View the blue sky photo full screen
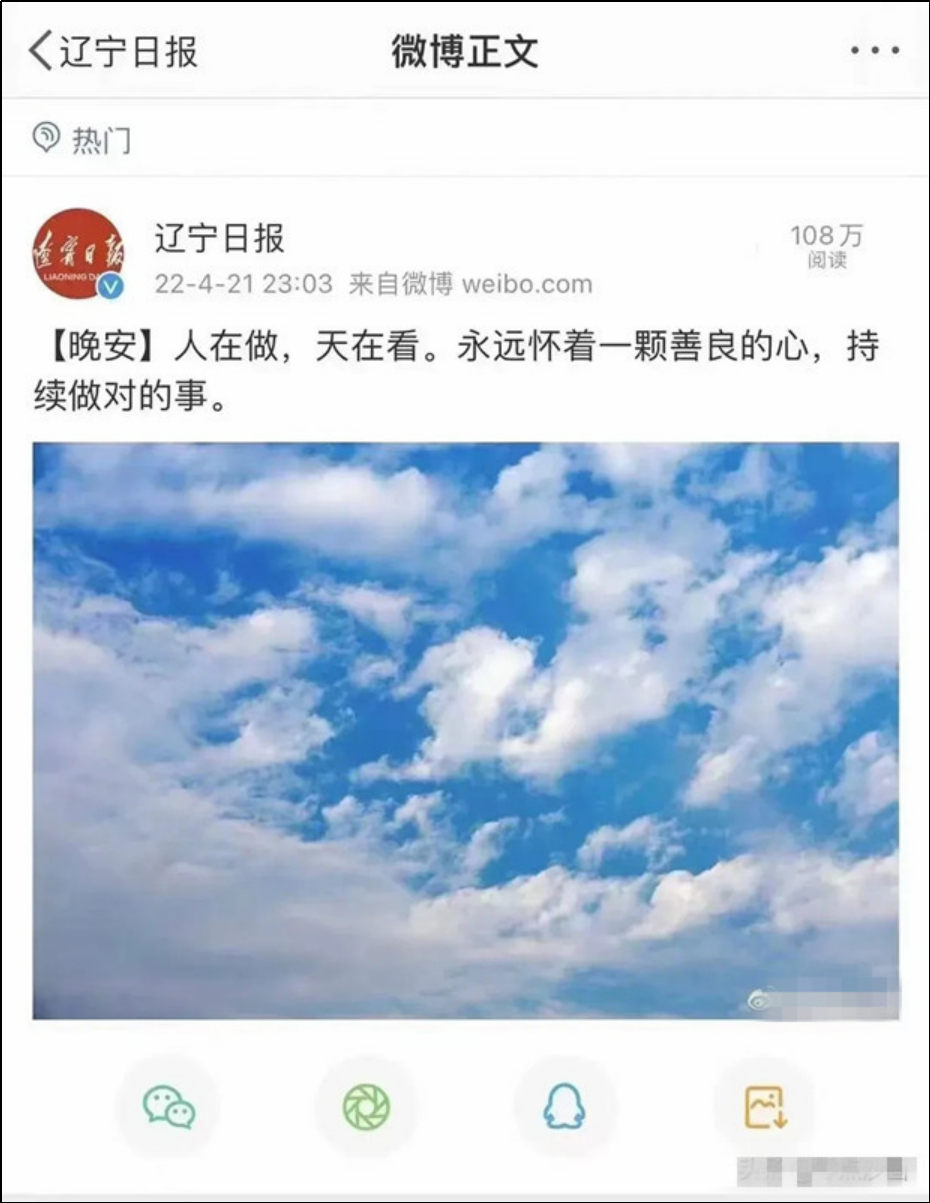The height and width of the screenshot is (1203, 930). [x=465, y=731]
